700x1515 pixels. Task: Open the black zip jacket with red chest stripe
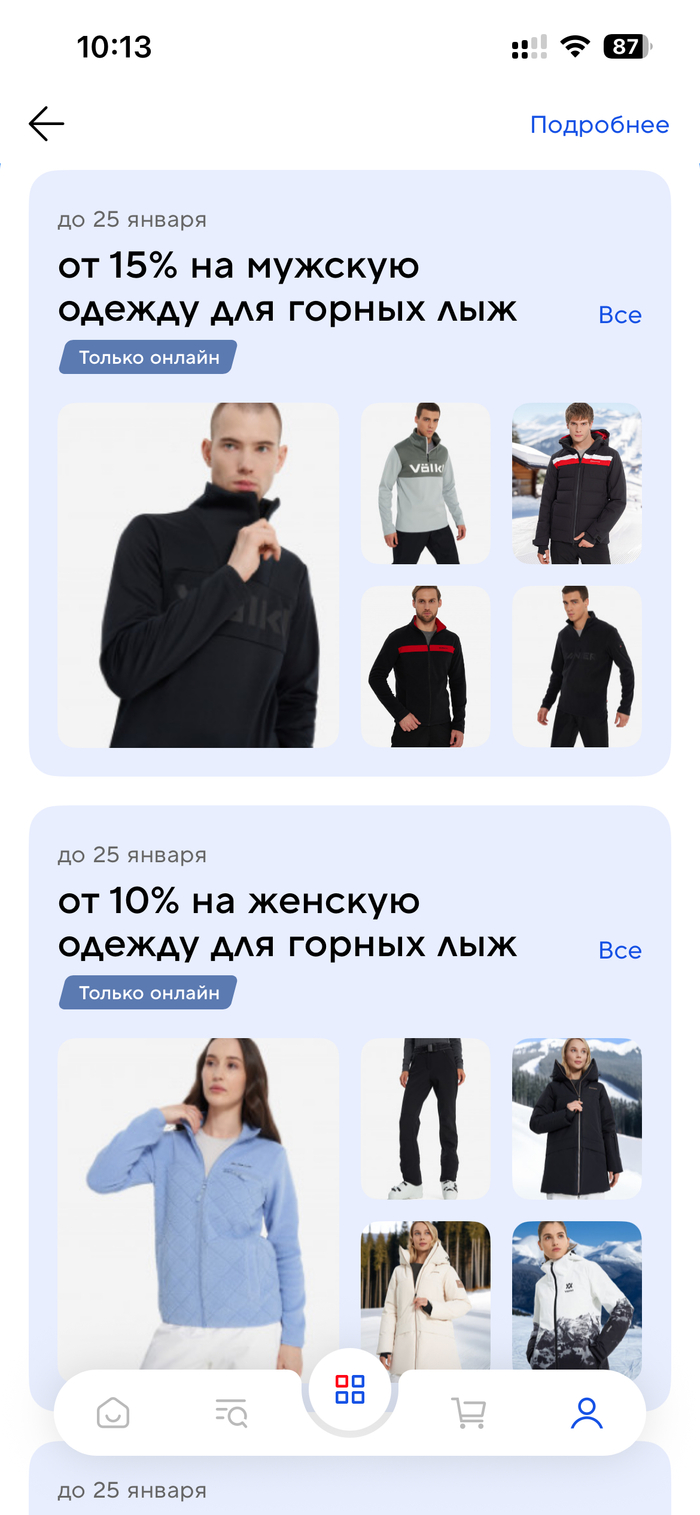(x=425, y=666)
